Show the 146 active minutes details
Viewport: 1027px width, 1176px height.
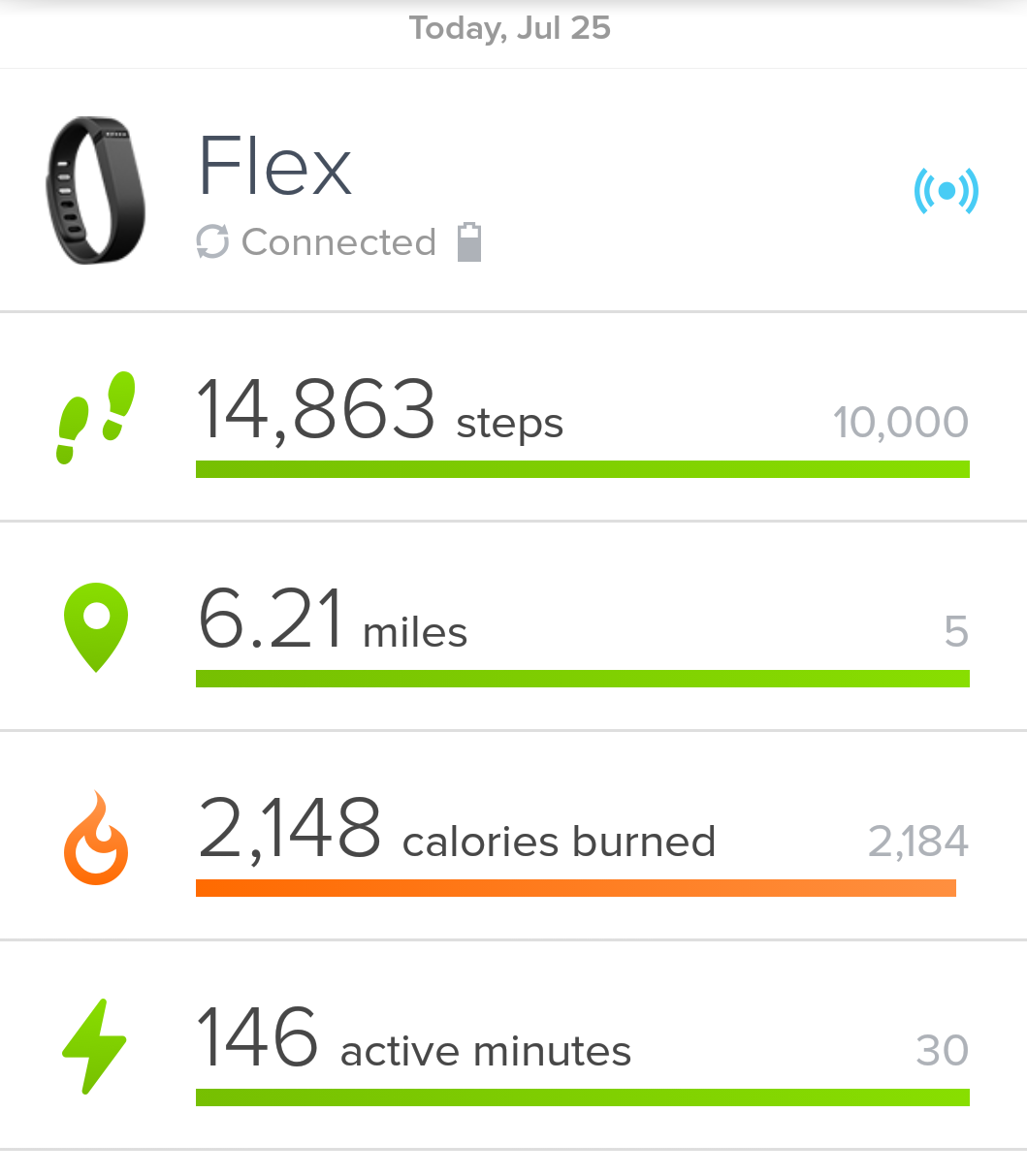tap(512, 1046)
